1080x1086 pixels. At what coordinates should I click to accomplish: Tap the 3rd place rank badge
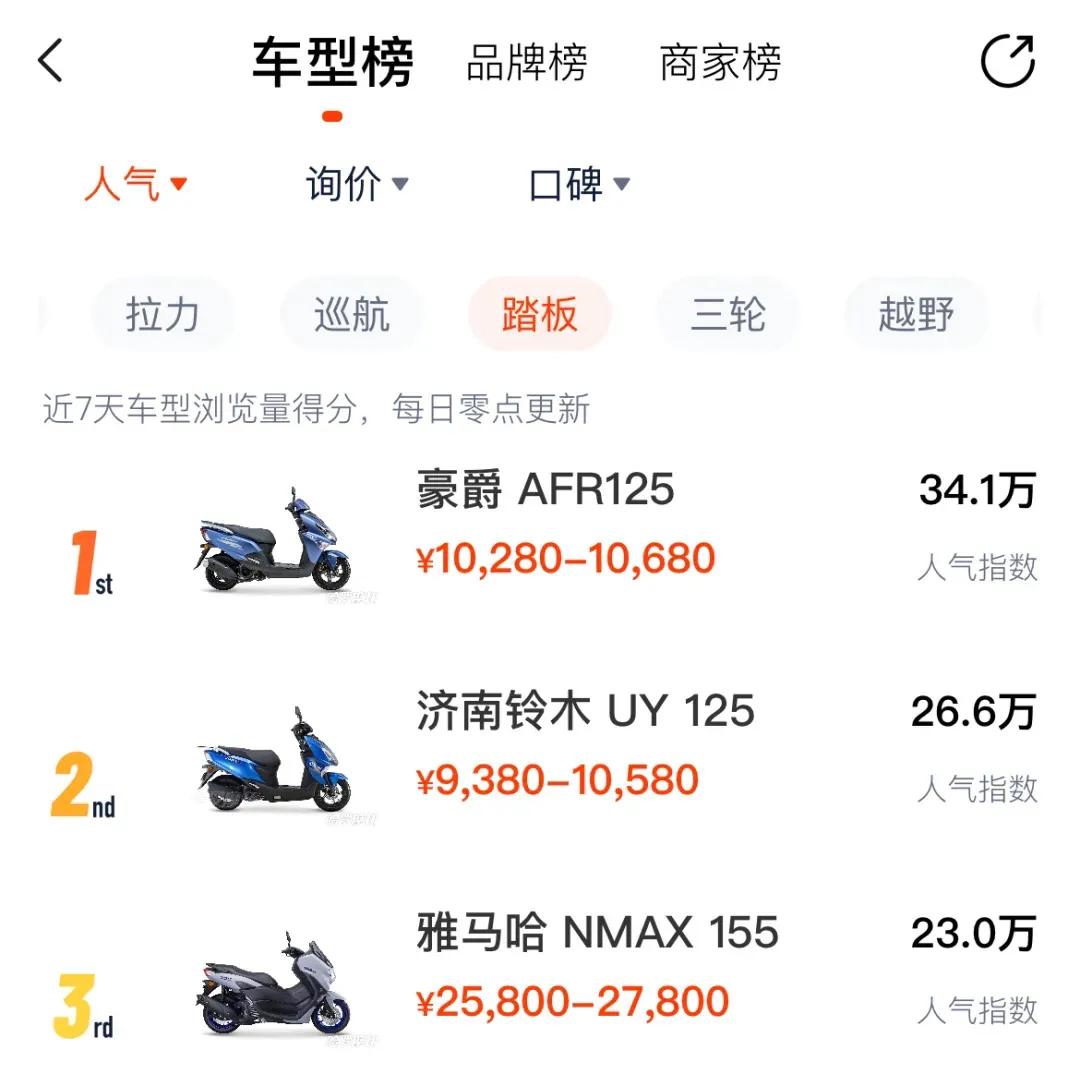(85, 1000)
